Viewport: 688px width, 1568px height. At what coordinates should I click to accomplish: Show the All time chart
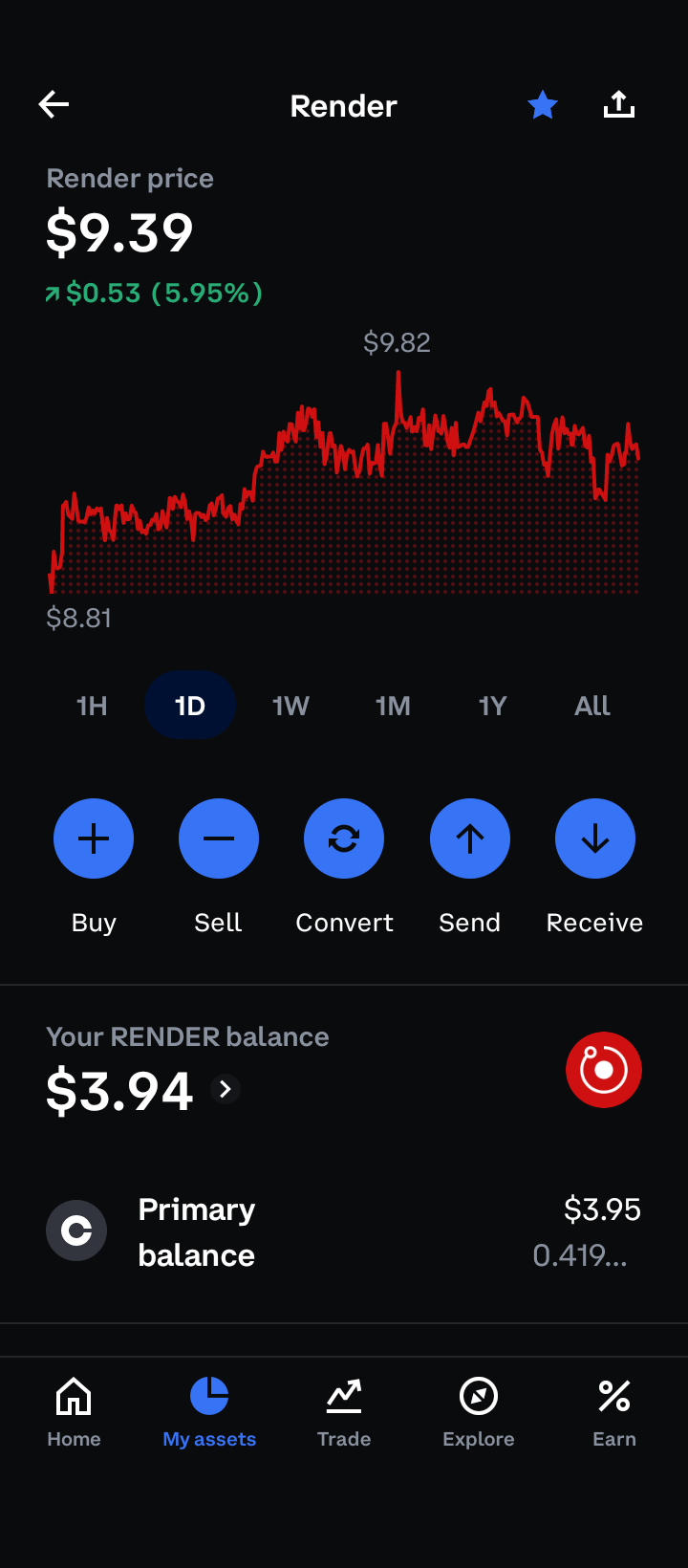592,706
